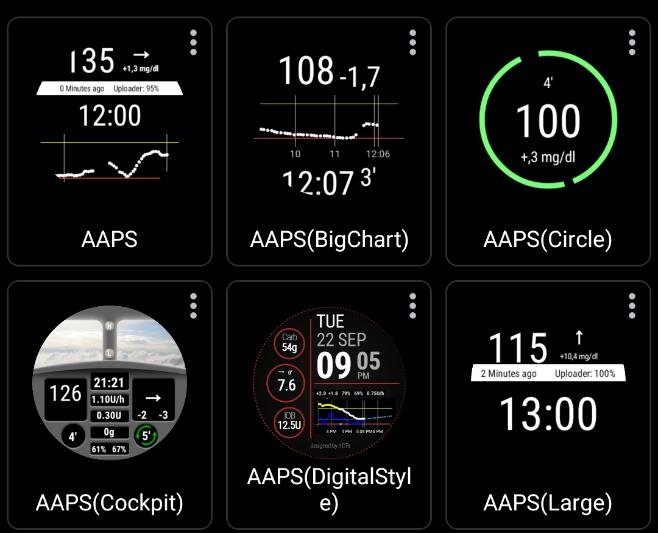This screenshot has height=533, width=658.
Task: Select the plain AAPS watch face
Action: tap(110, 141)
